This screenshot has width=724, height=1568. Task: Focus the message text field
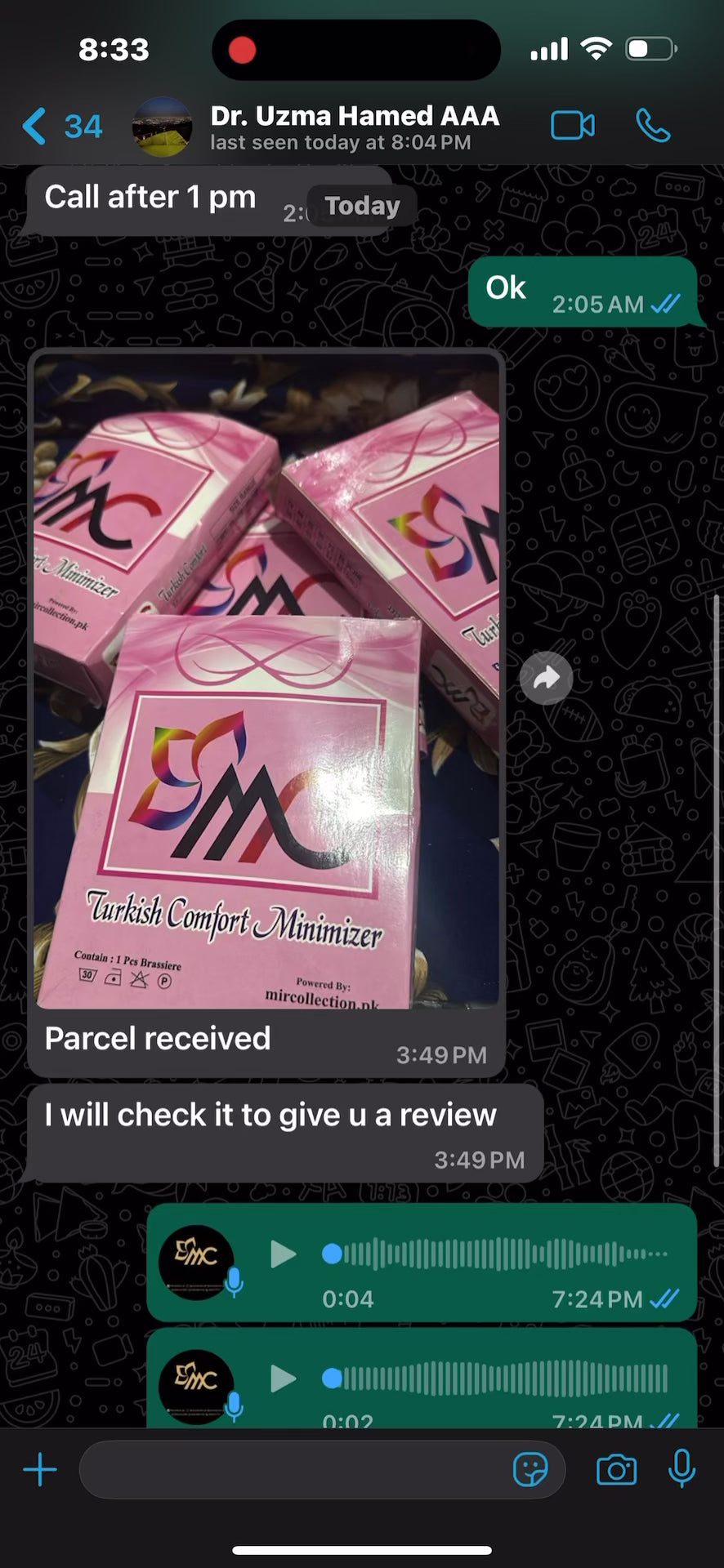(x=294, y=1470)
